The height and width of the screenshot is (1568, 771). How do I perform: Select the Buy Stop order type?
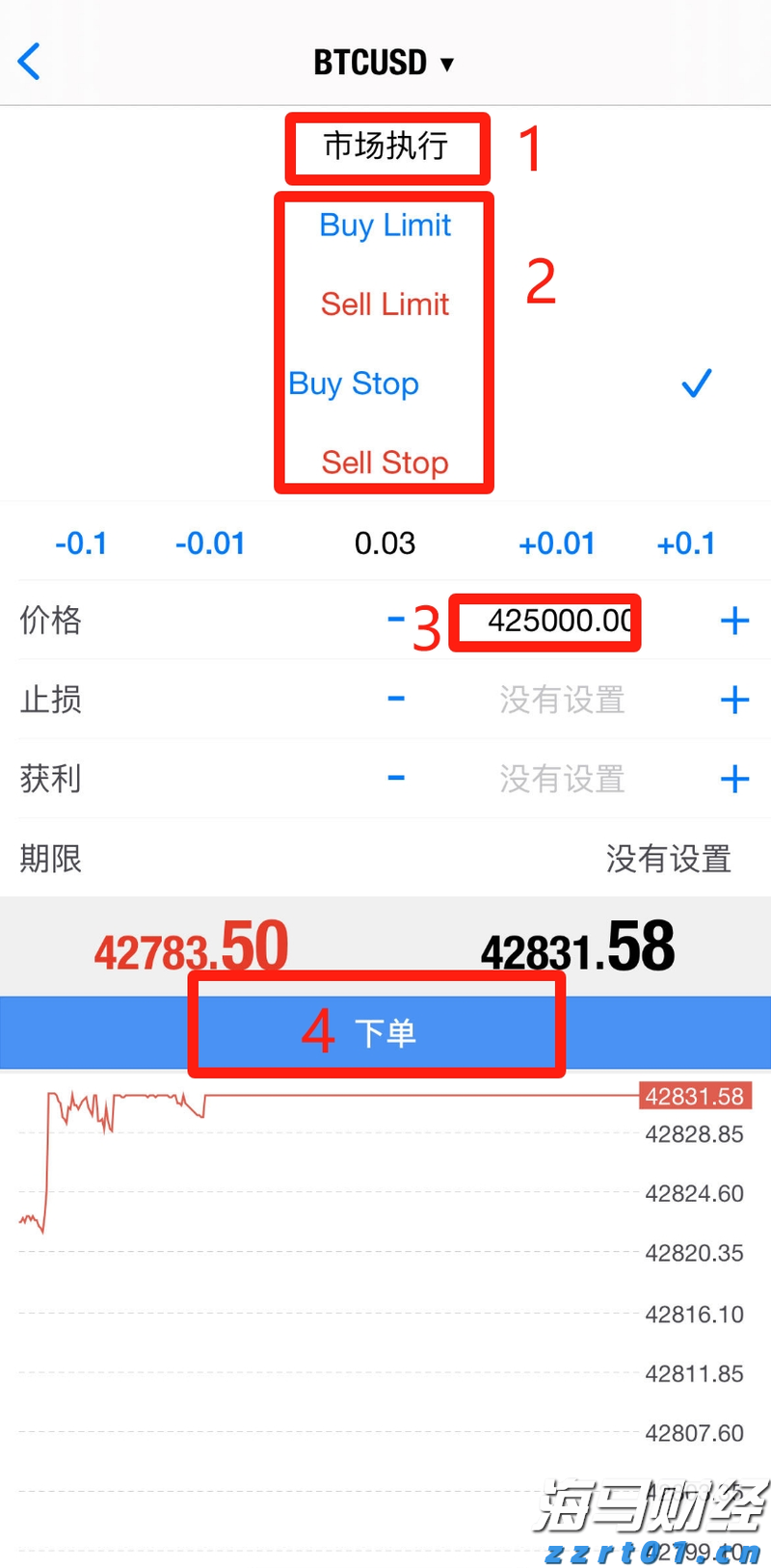click(353, 384)
